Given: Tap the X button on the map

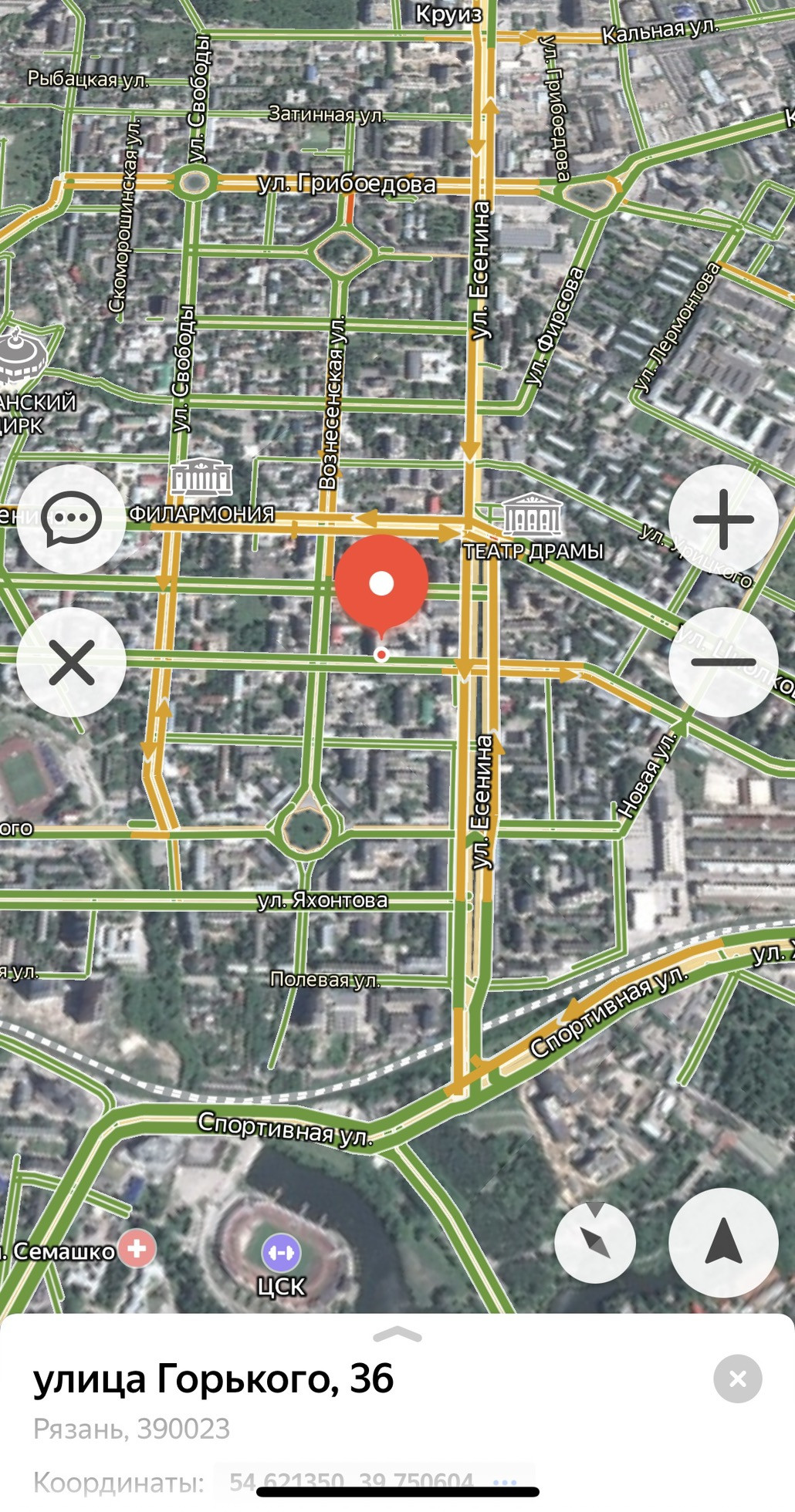Looking at the screenshot, I should click(71, 662).
